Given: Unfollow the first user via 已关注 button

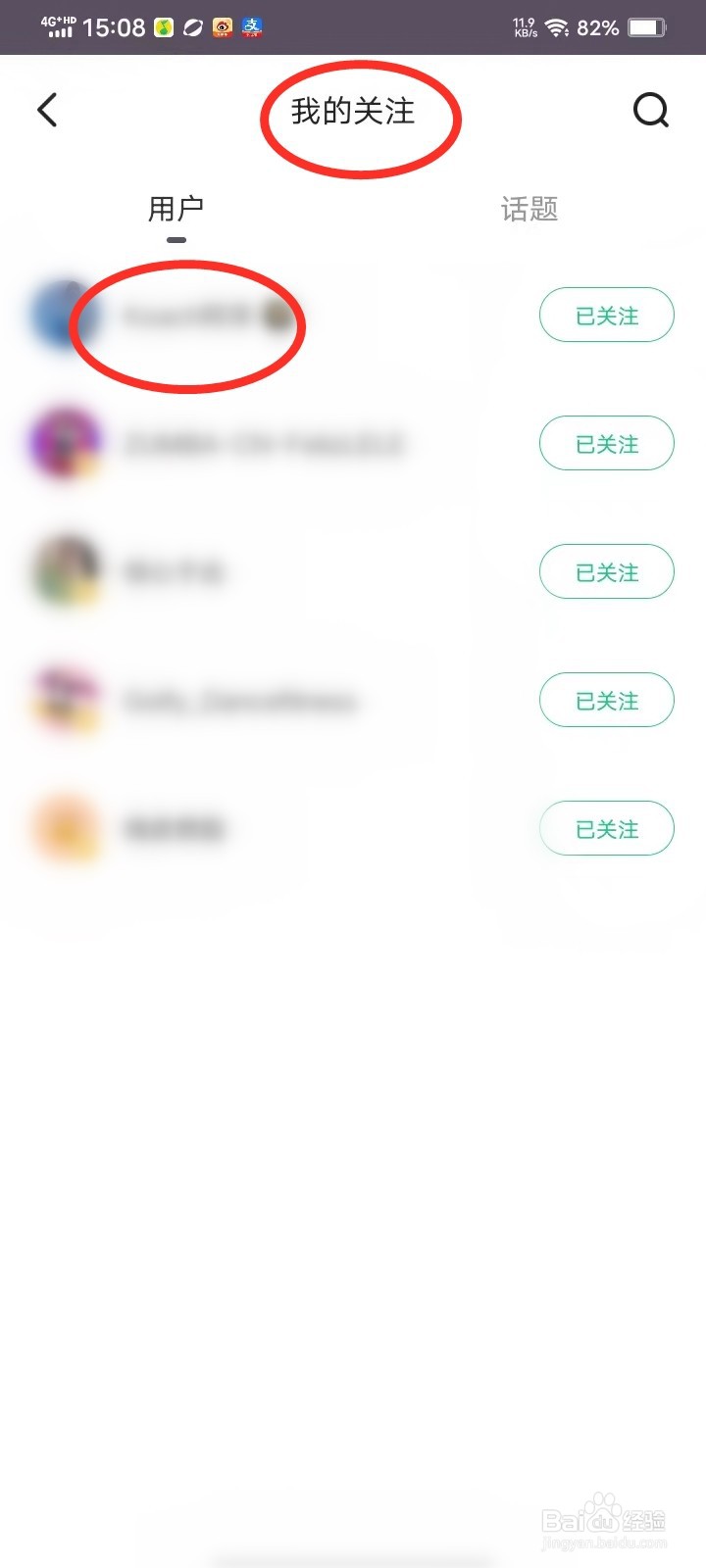Looking at the screenshot, I should click(x=606, y=315).
